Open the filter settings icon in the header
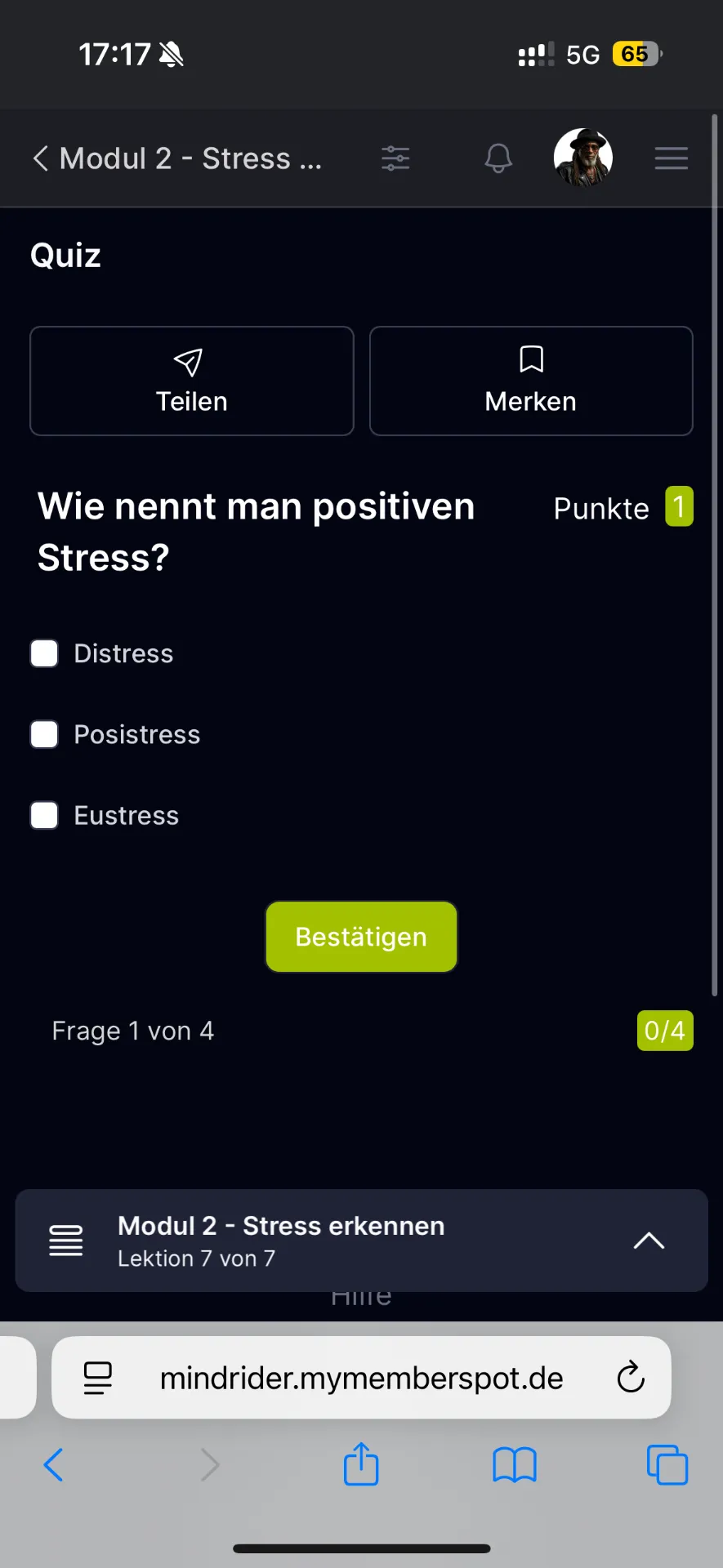The width and height of the screenshot is (723, 1568). [x=395, y=158]
